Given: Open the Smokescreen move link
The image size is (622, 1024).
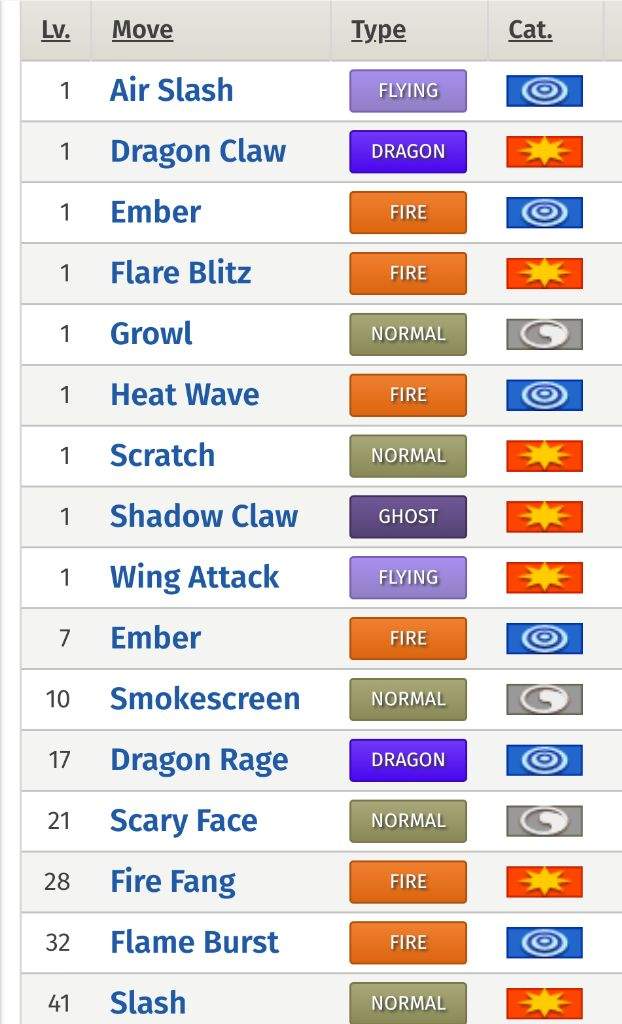Looking at the screenshot, I should [x=205, y=699].
